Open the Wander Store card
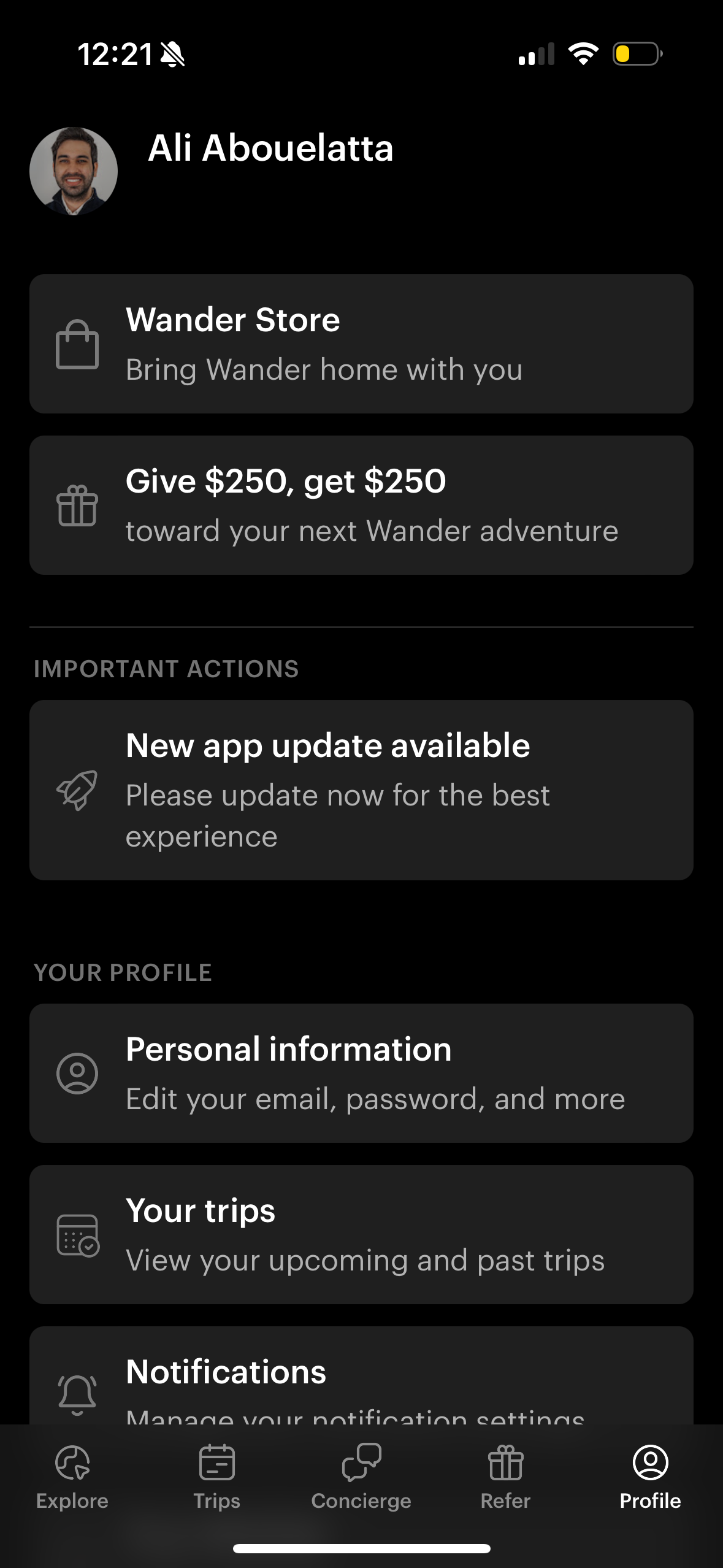Viewport: 723px width, 1568px height. [362, 344]
